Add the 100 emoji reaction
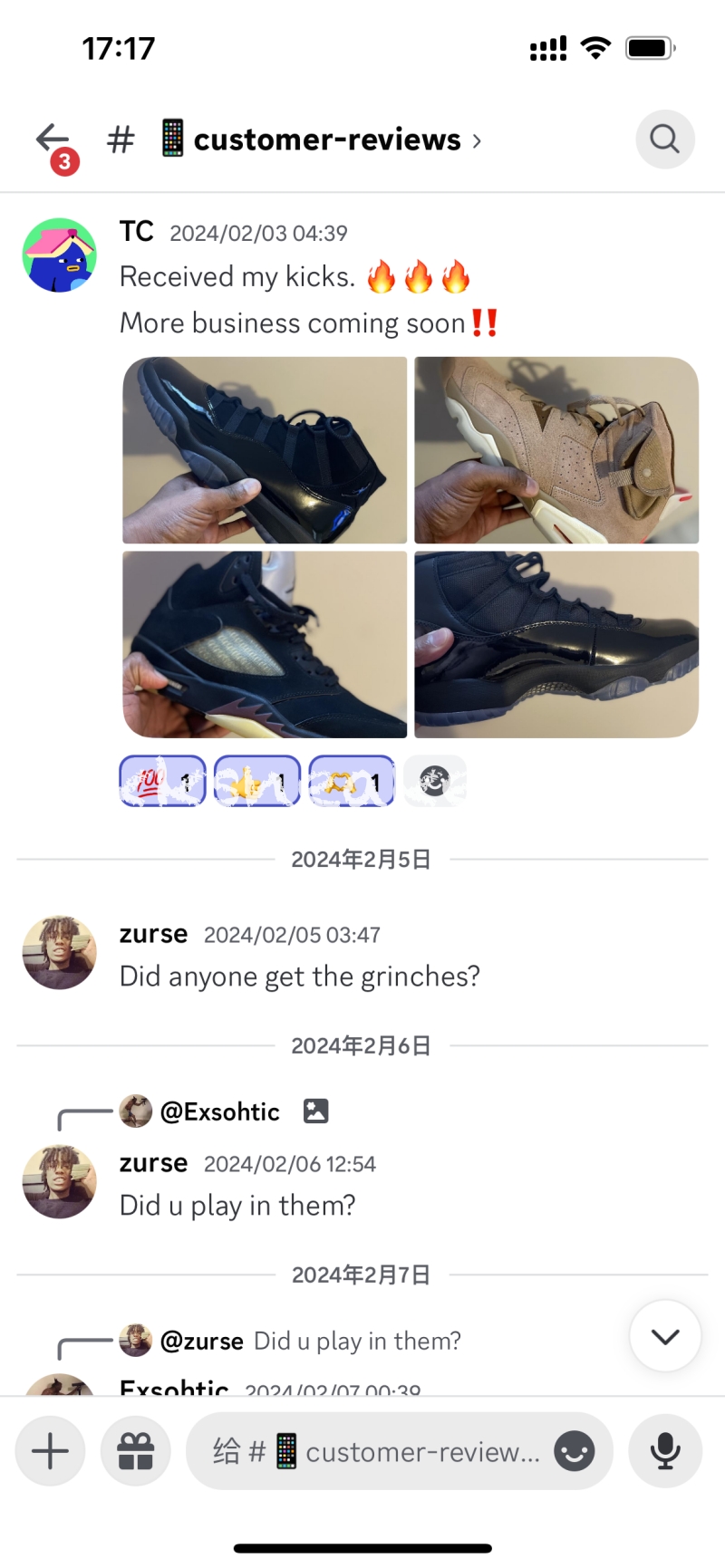This screenshot has width=725, height=1568. [x=163, y=781]
